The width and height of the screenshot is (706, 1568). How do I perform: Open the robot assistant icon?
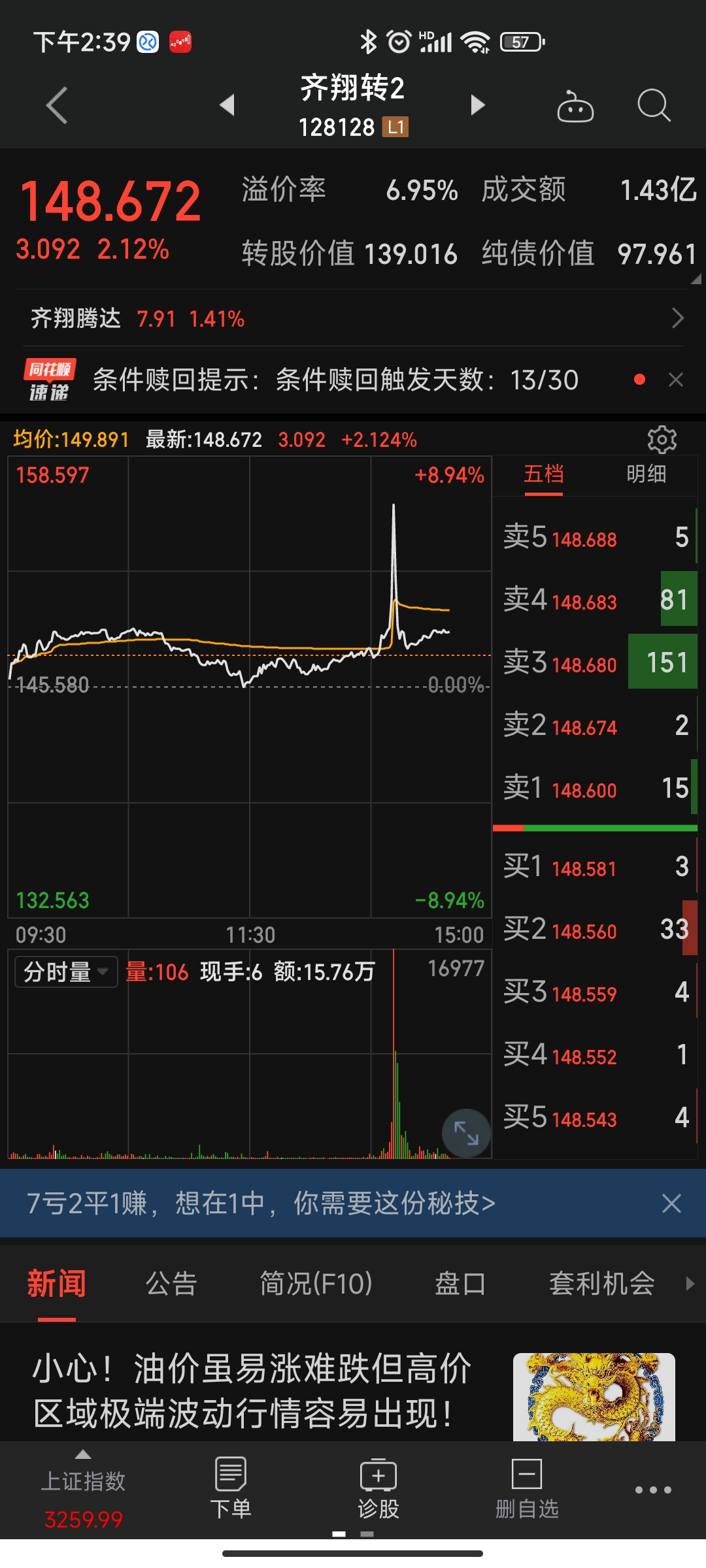(x=575, y=106)
